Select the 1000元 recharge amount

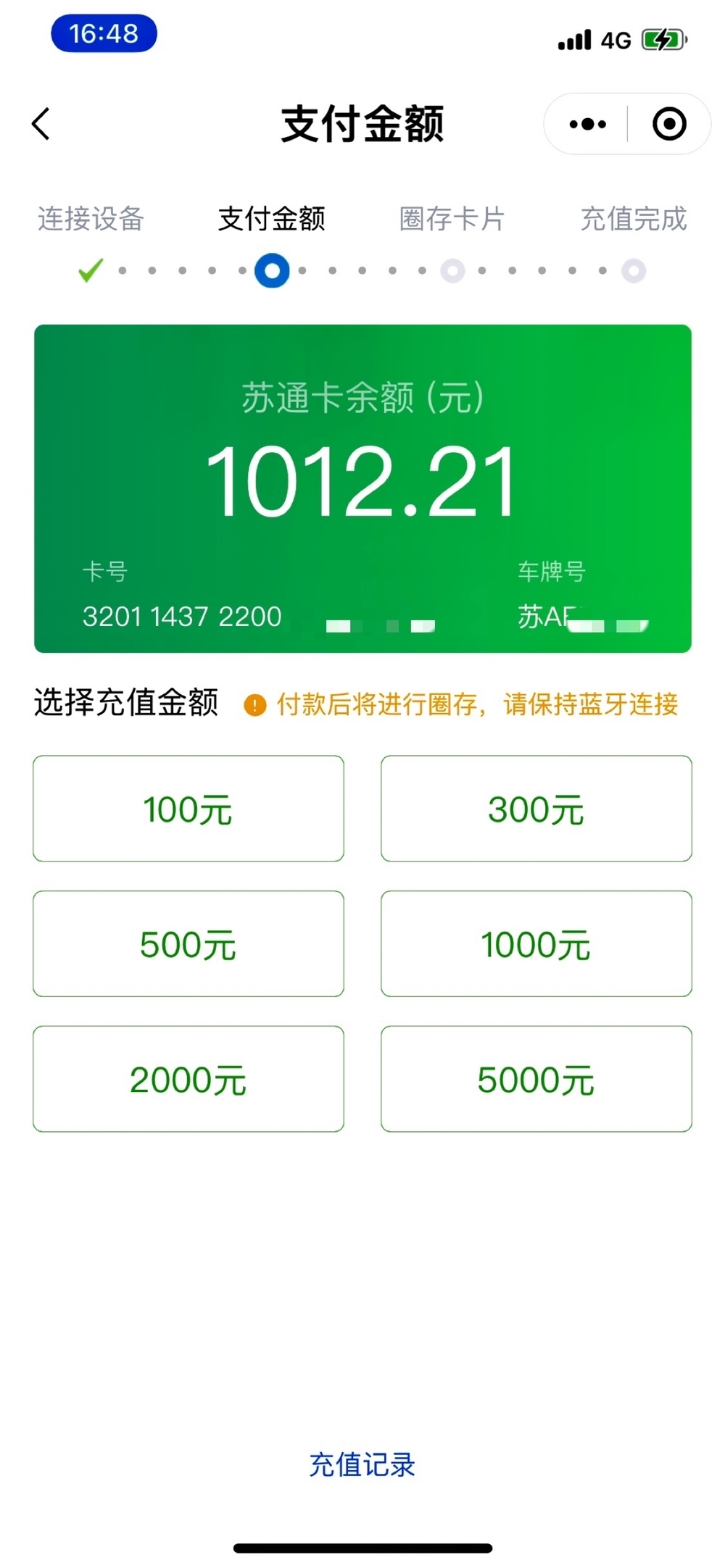click(x=536, y=944)
